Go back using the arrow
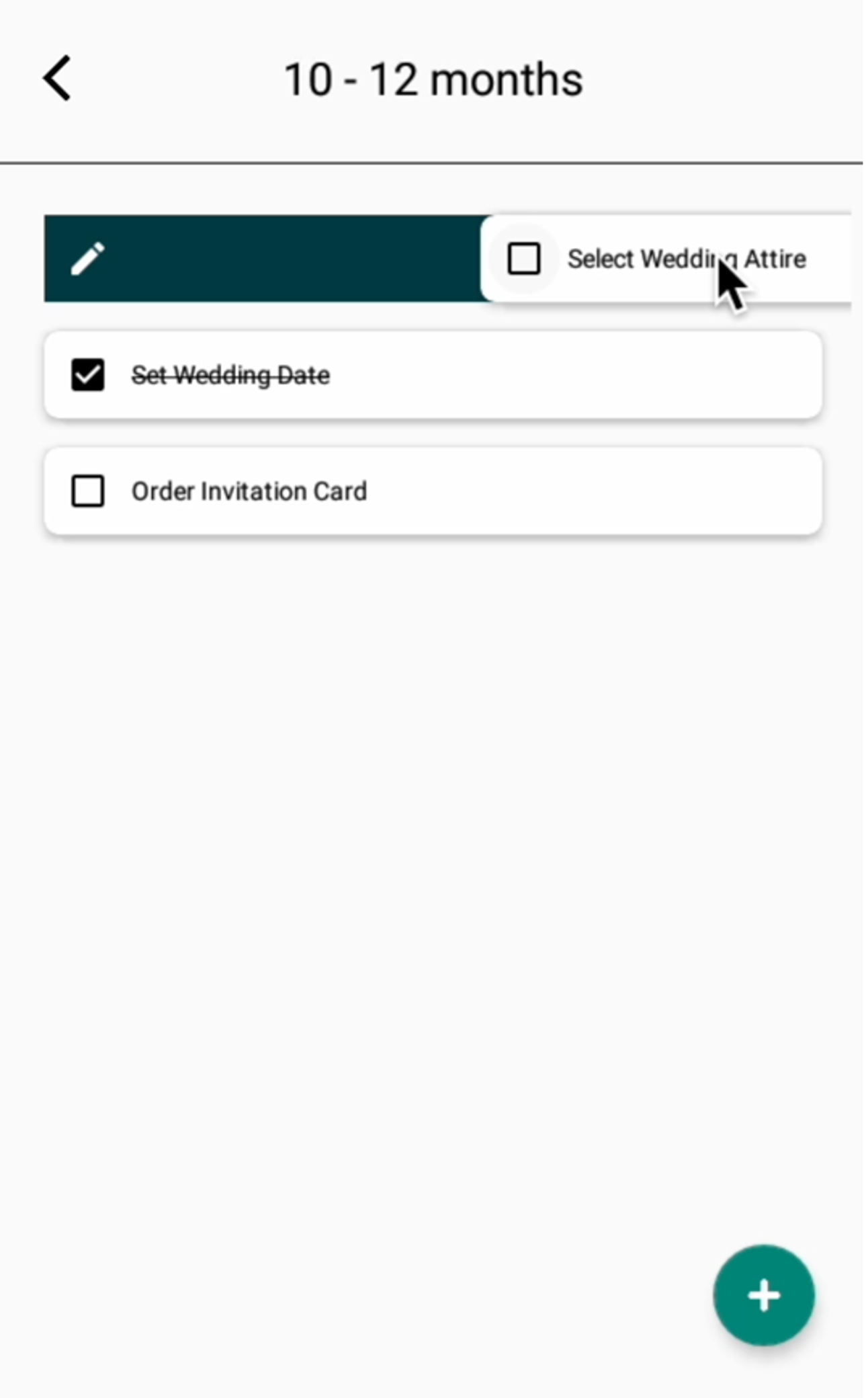Image resolution: width=866 pixels, height=1400 pixels. [58, 79]
